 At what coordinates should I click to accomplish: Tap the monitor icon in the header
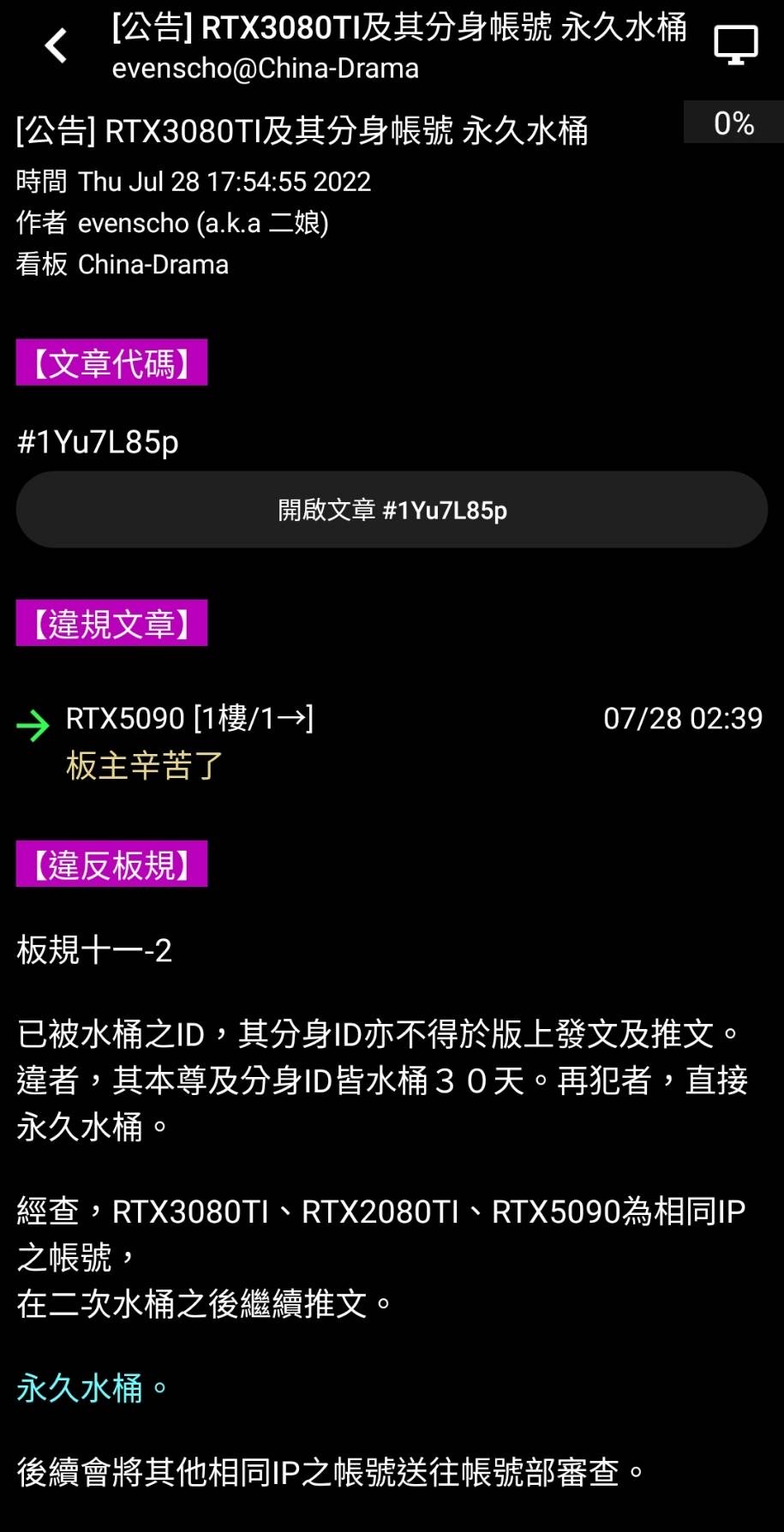pos(736,45)
